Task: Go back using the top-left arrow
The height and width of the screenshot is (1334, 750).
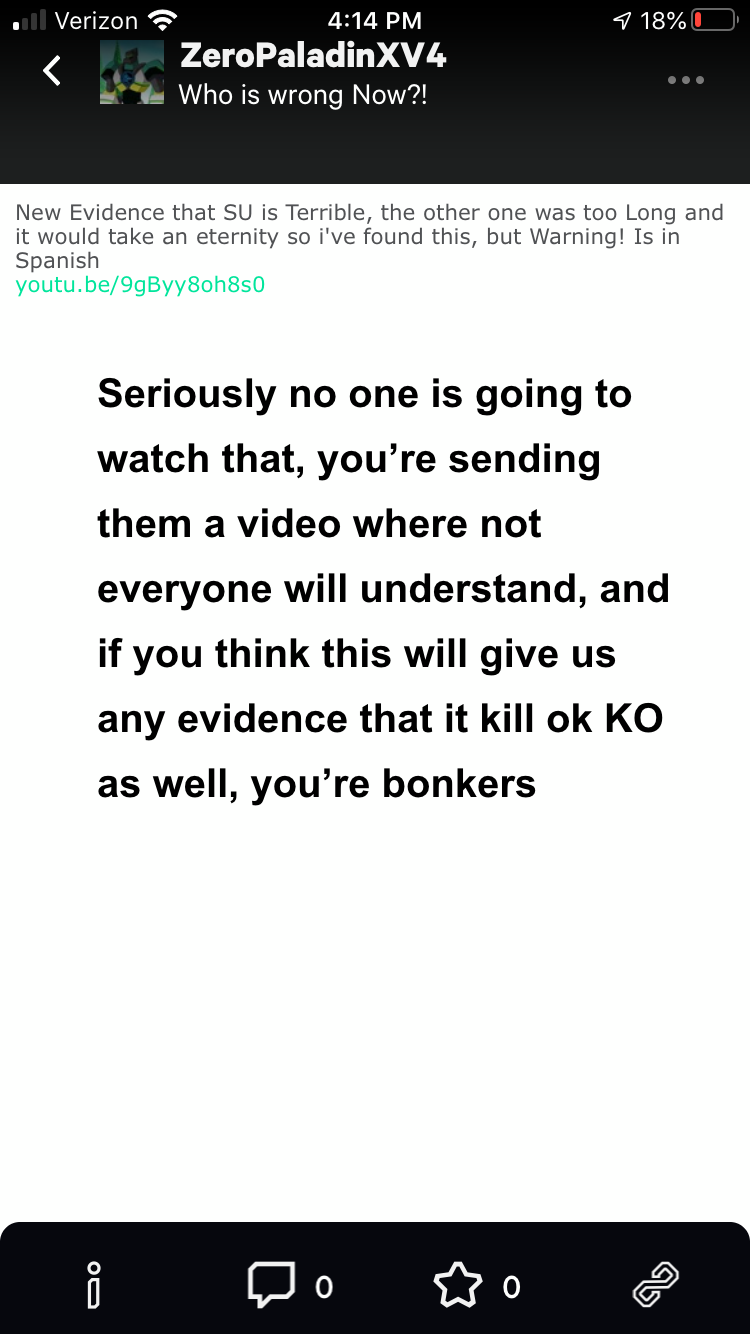Action: pyautogui.click(x=52, y=71)
